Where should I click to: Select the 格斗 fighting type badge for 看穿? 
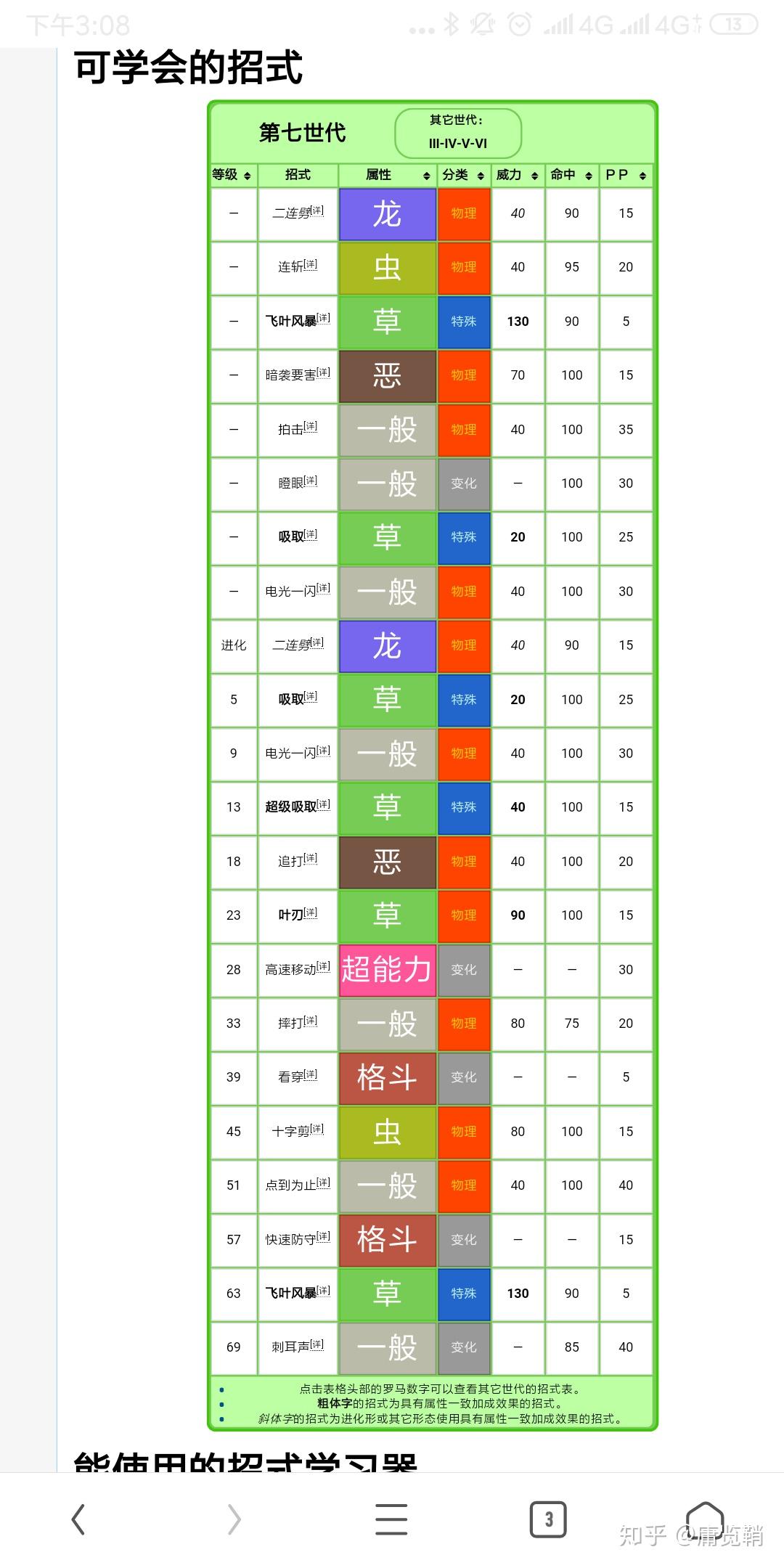click(387, 1078)
